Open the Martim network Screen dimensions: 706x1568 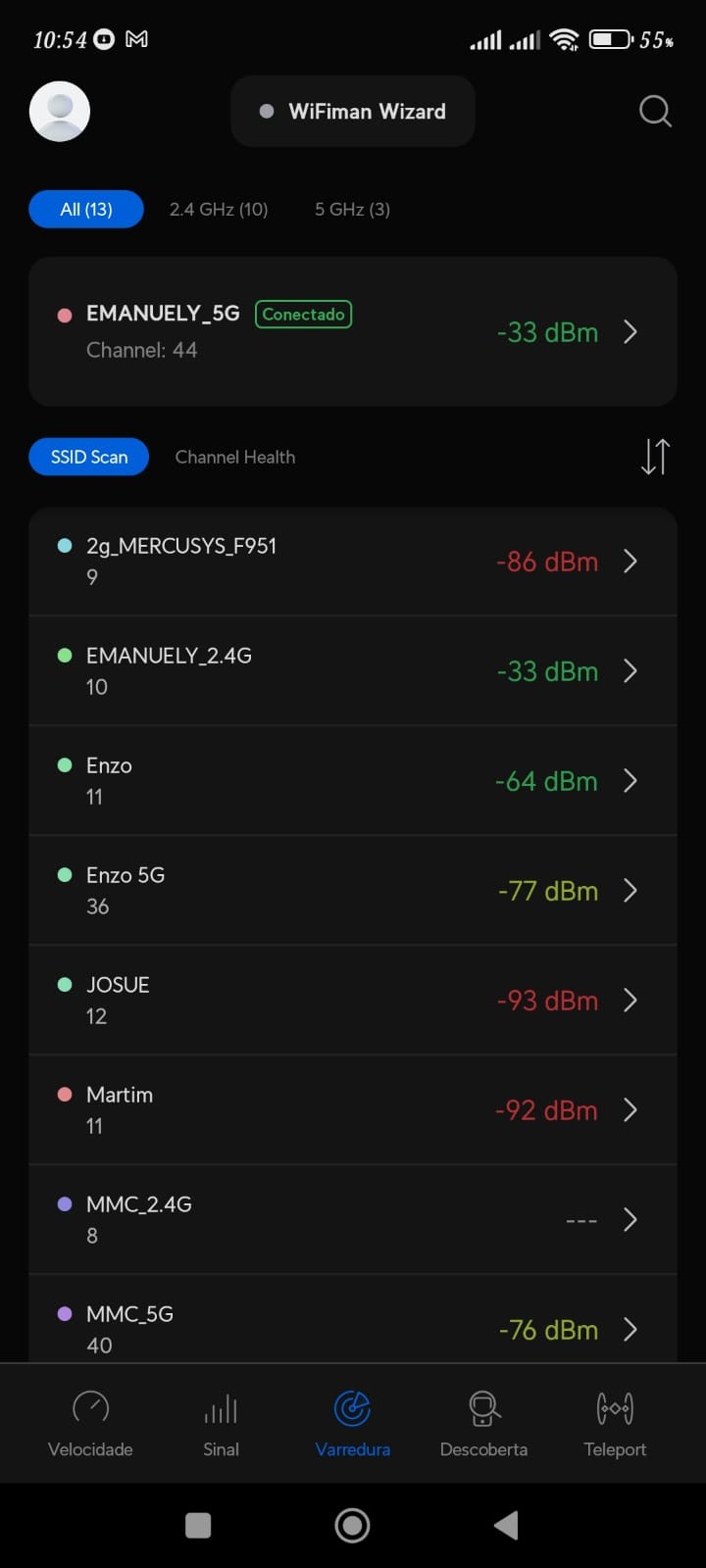click(353, 1110)
